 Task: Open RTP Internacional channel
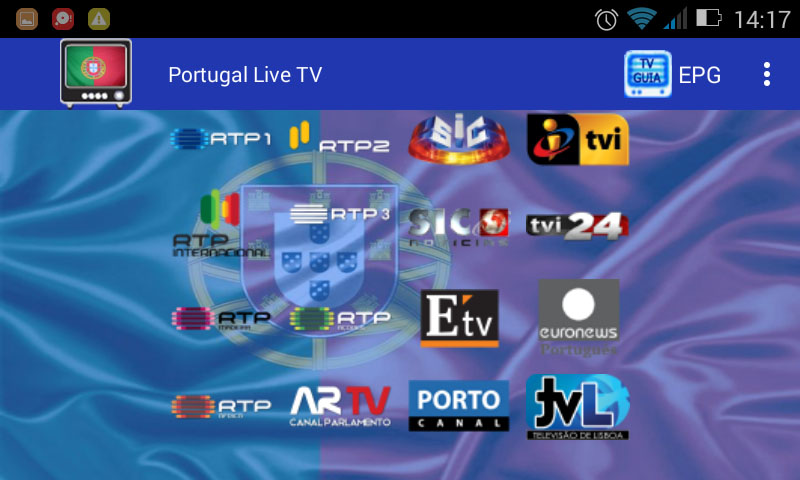coord(221,227)
